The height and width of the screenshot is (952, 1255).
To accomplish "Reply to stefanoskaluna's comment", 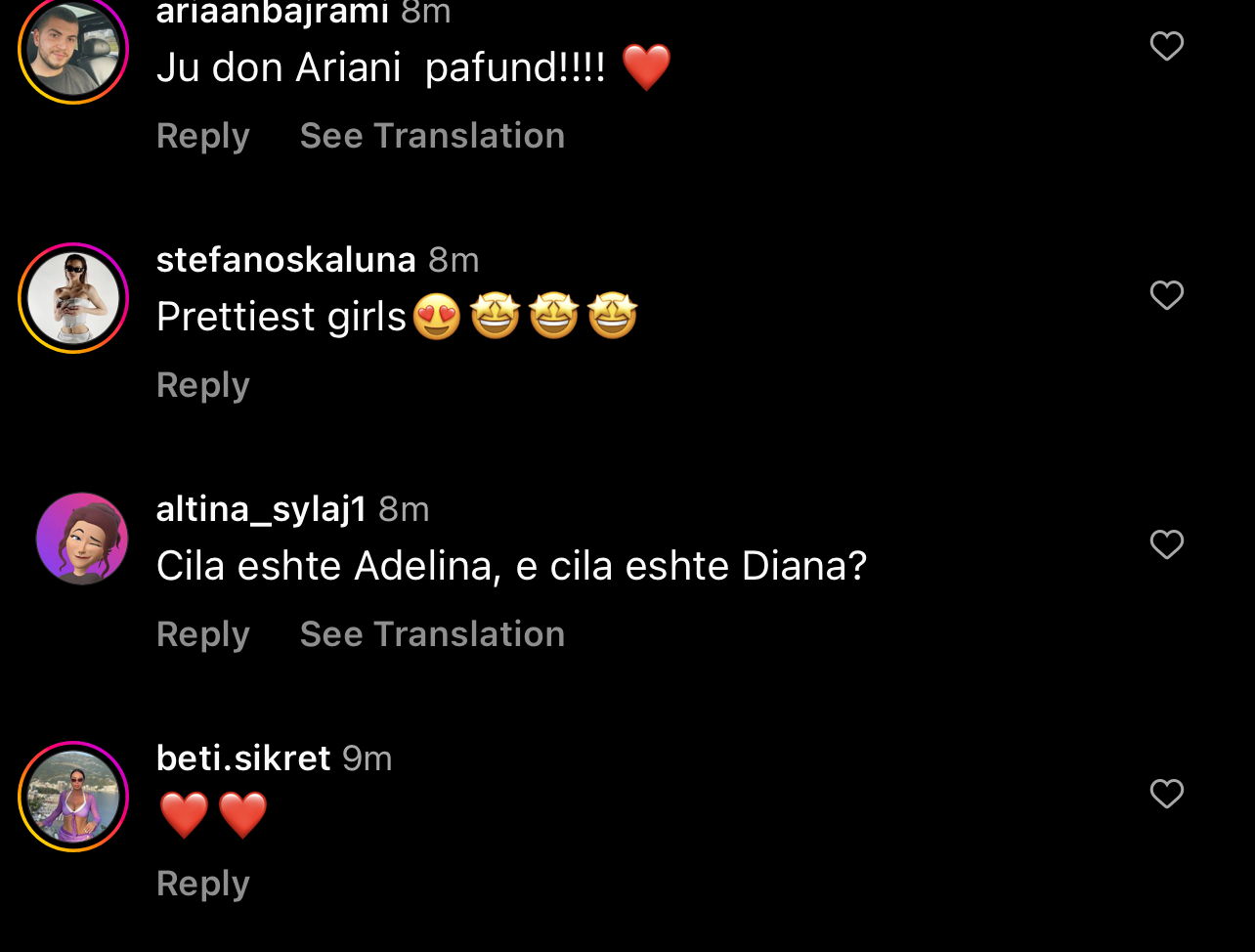I will click(203, 385).
